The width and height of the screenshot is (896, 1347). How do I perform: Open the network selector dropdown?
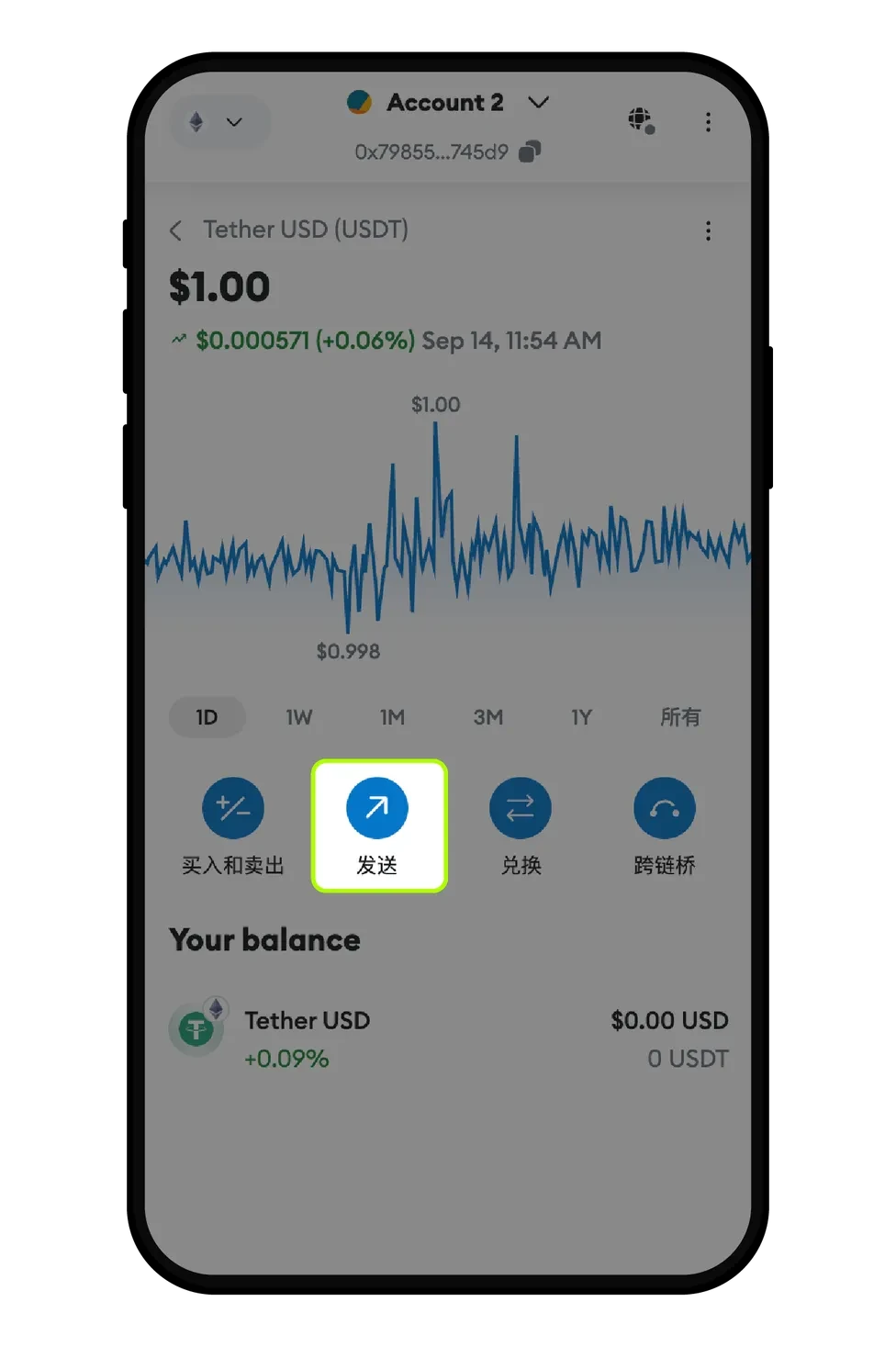tap(218, 122)
